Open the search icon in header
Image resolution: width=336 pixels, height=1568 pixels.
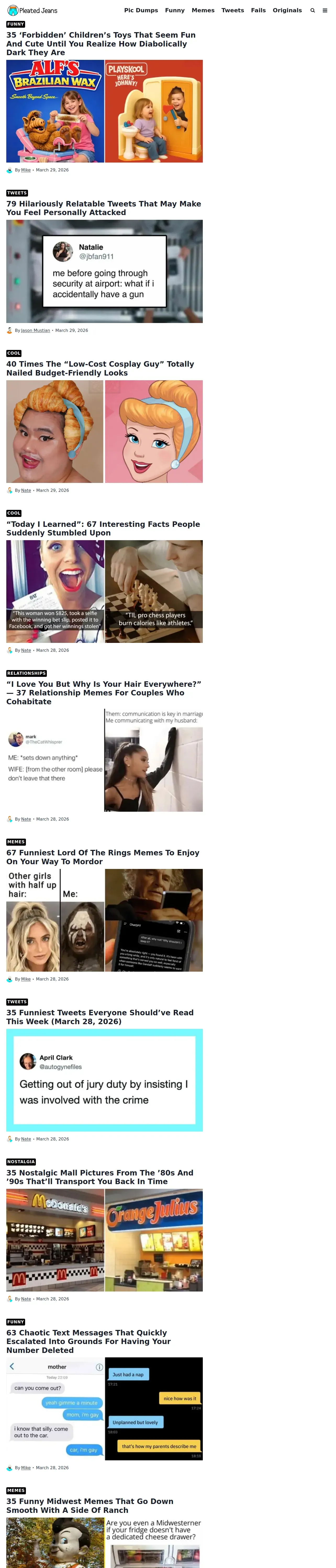point(313,10)
